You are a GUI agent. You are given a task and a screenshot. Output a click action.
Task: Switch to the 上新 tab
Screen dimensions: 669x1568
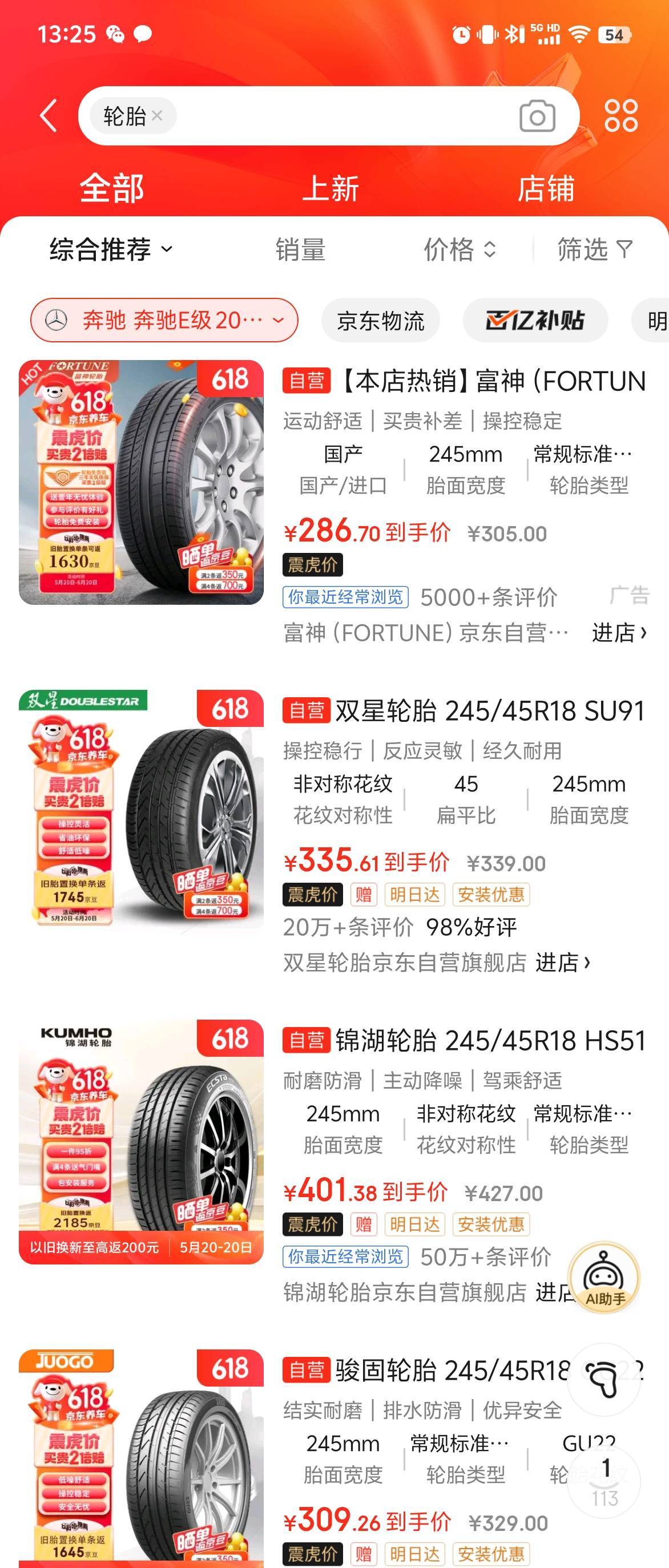(331, 188)
